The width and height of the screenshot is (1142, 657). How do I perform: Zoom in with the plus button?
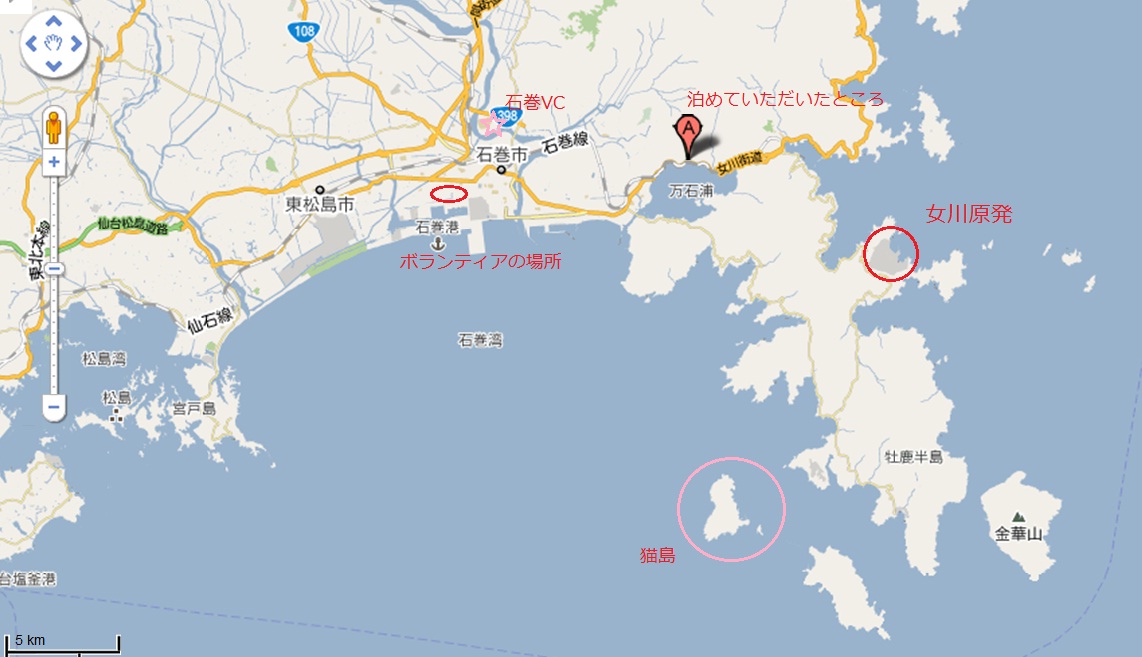54,161
